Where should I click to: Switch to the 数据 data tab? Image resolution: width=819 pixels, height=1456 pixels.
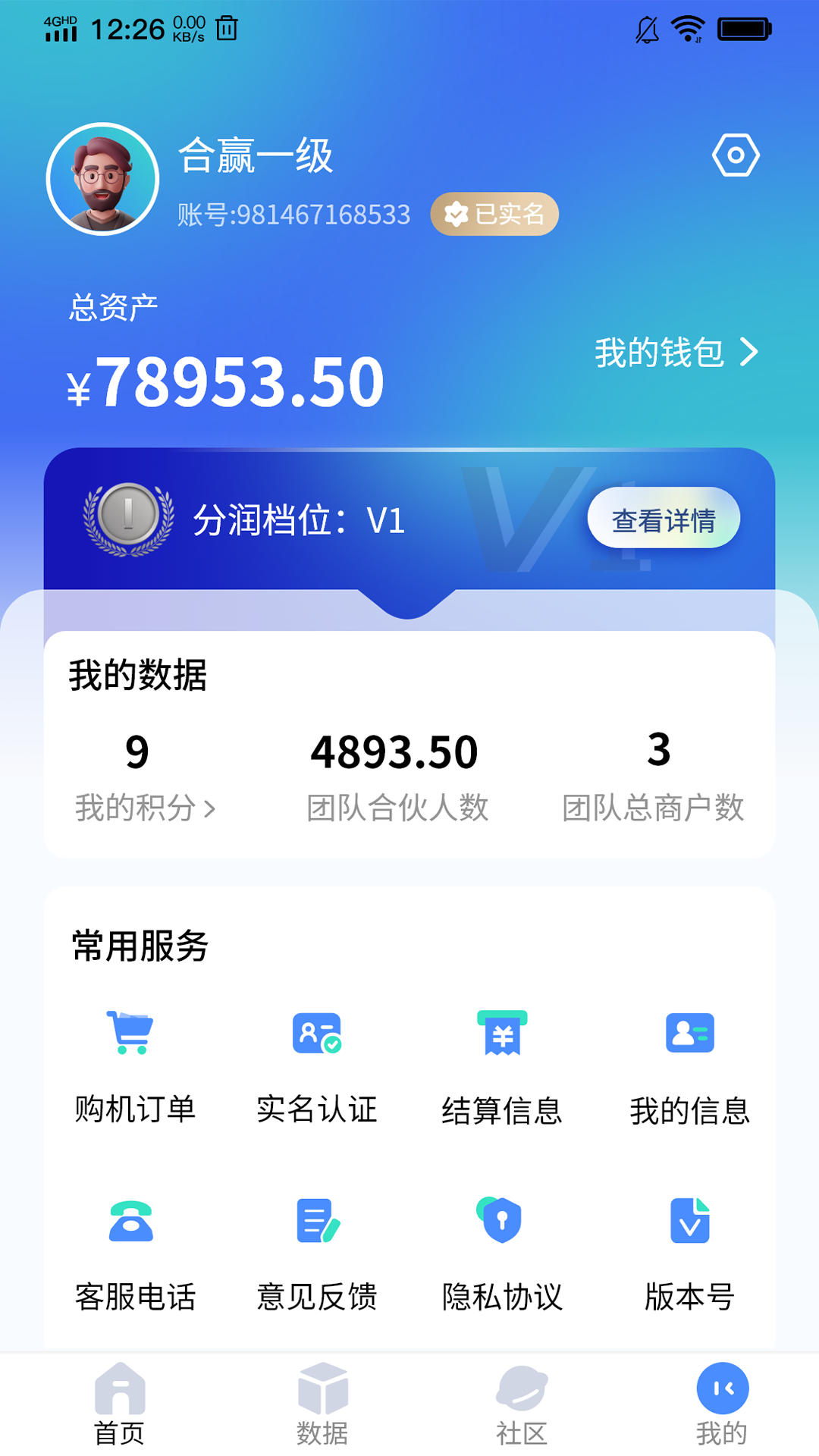pyautogui.click(x=322, y=1404)
